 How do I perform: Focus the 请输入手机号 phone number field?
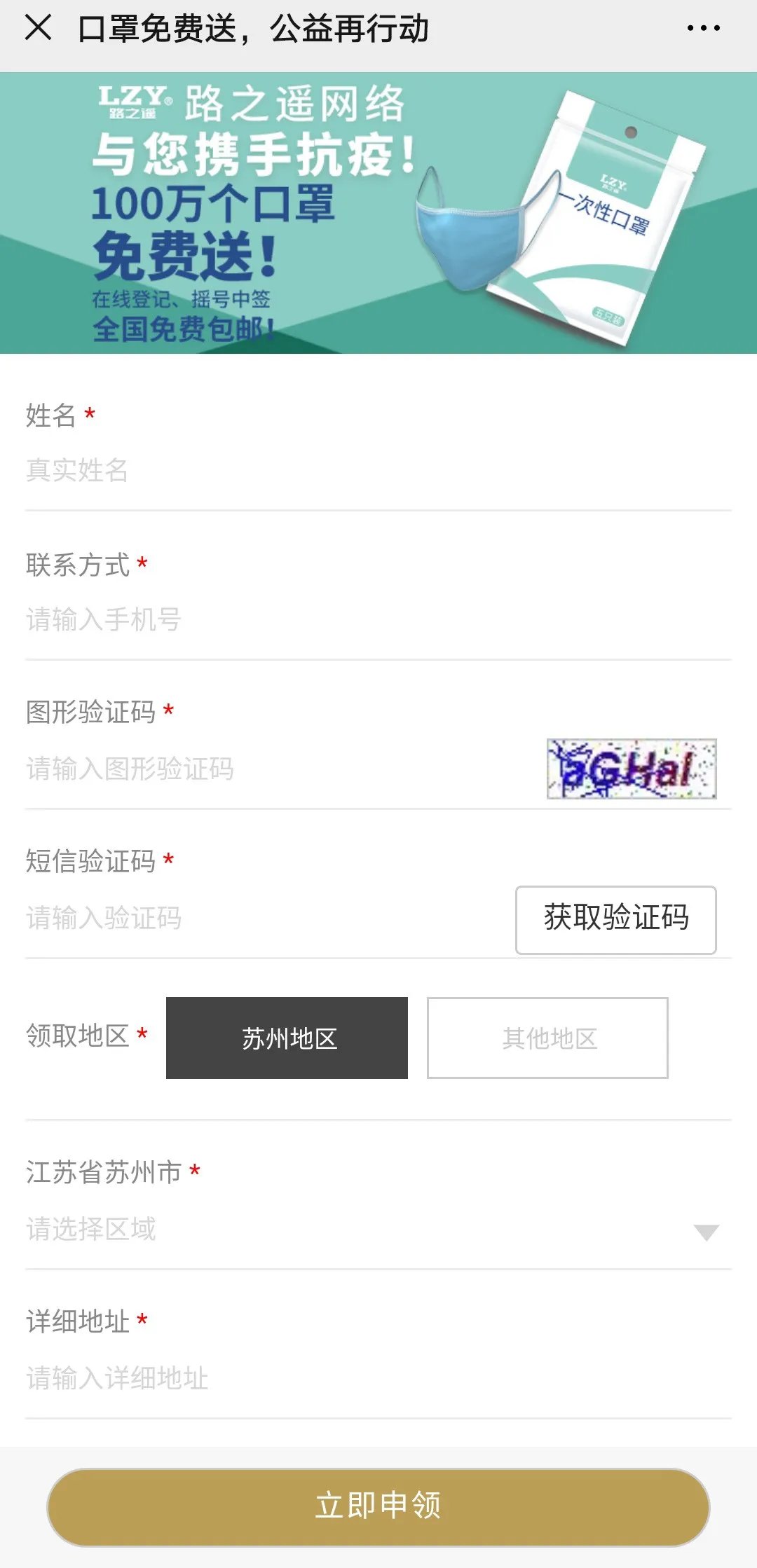tap(280, 619)
